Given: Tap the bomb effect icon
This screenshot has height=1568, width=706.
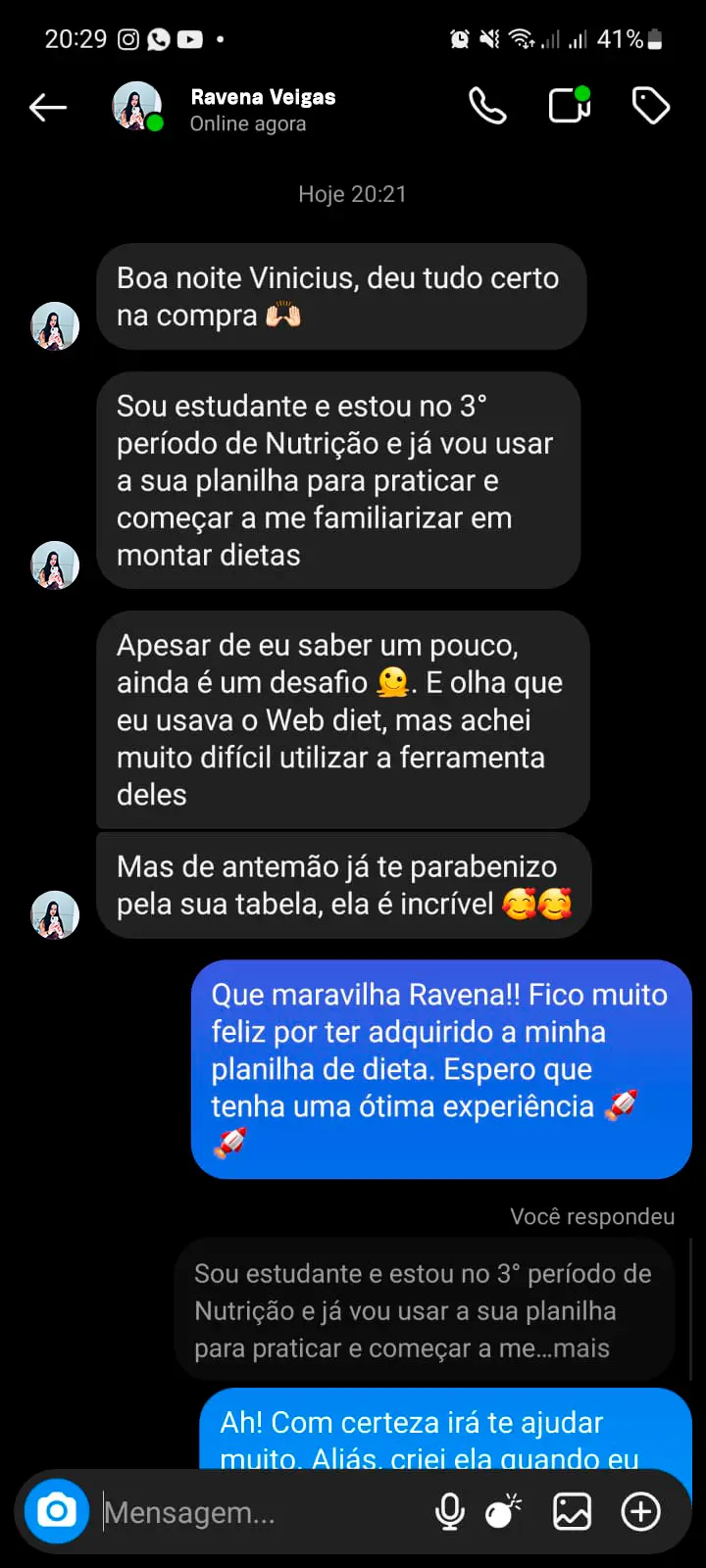Looking at the screenshot, I should 503,1511.
